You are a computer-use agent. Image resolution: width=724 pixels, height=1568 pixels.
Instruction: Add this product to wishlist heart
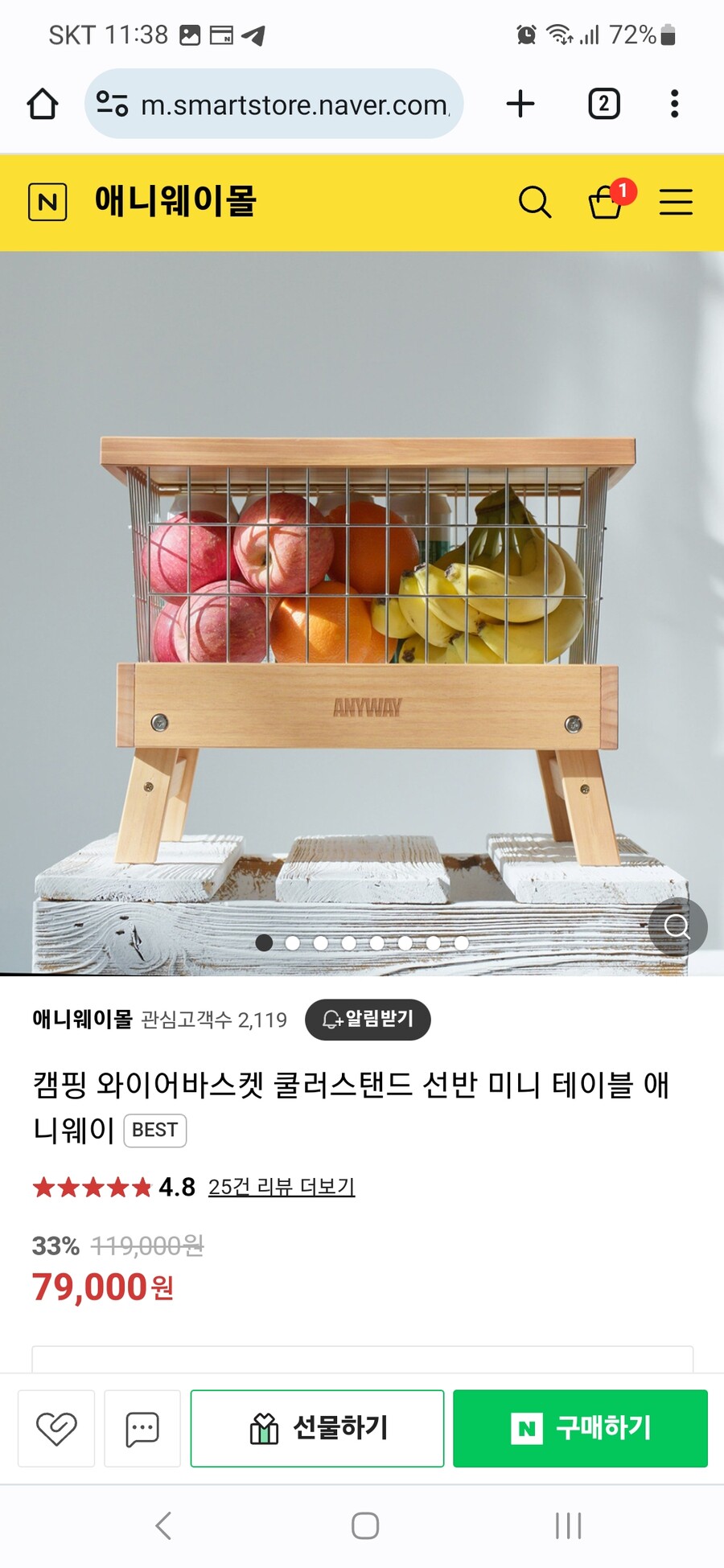pyautogui.click(x=56, y=1428)
